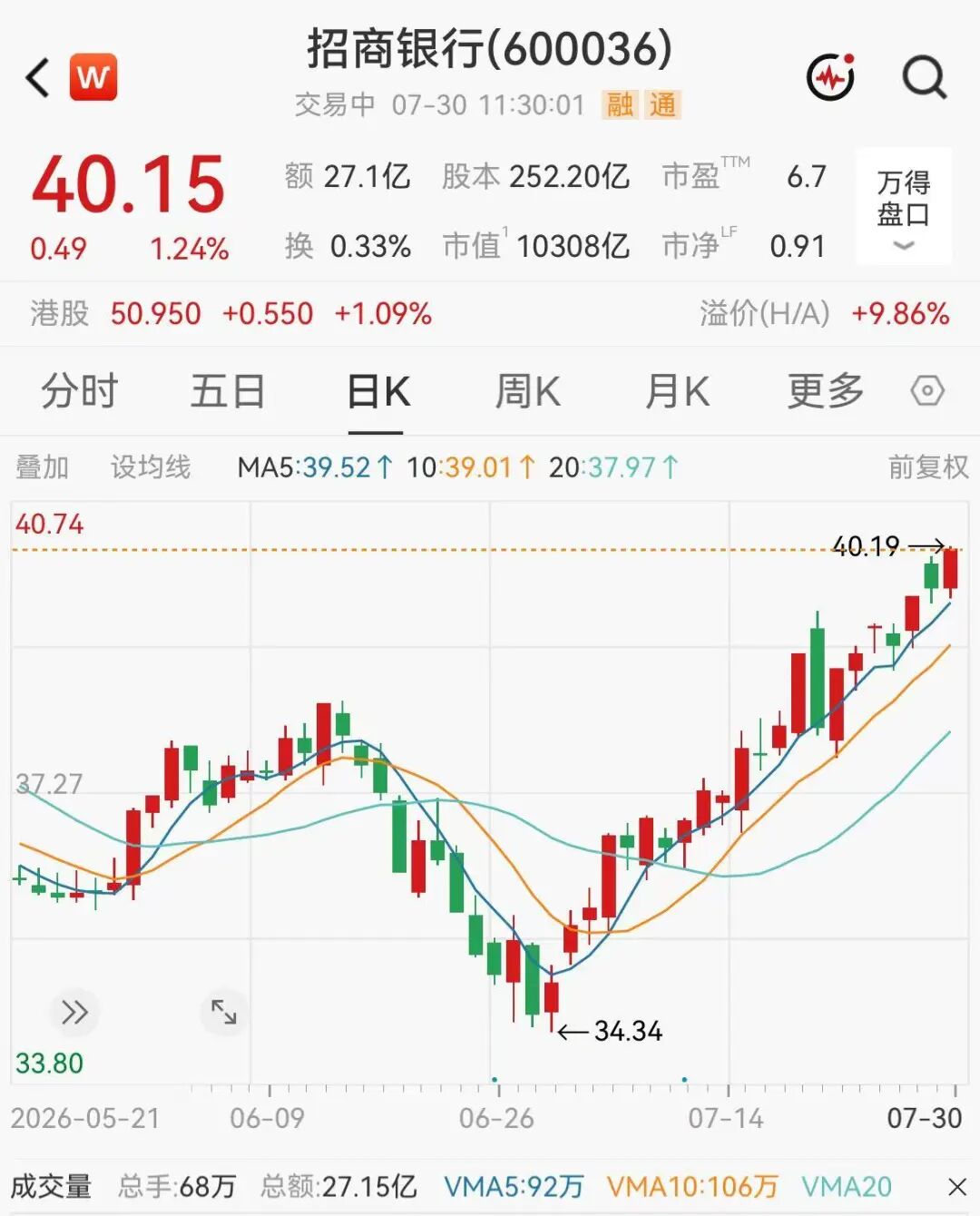The height and width of the screenshot is (1216, 980).
Task: Select the 日K chart tab
Action: pos(378,392)
